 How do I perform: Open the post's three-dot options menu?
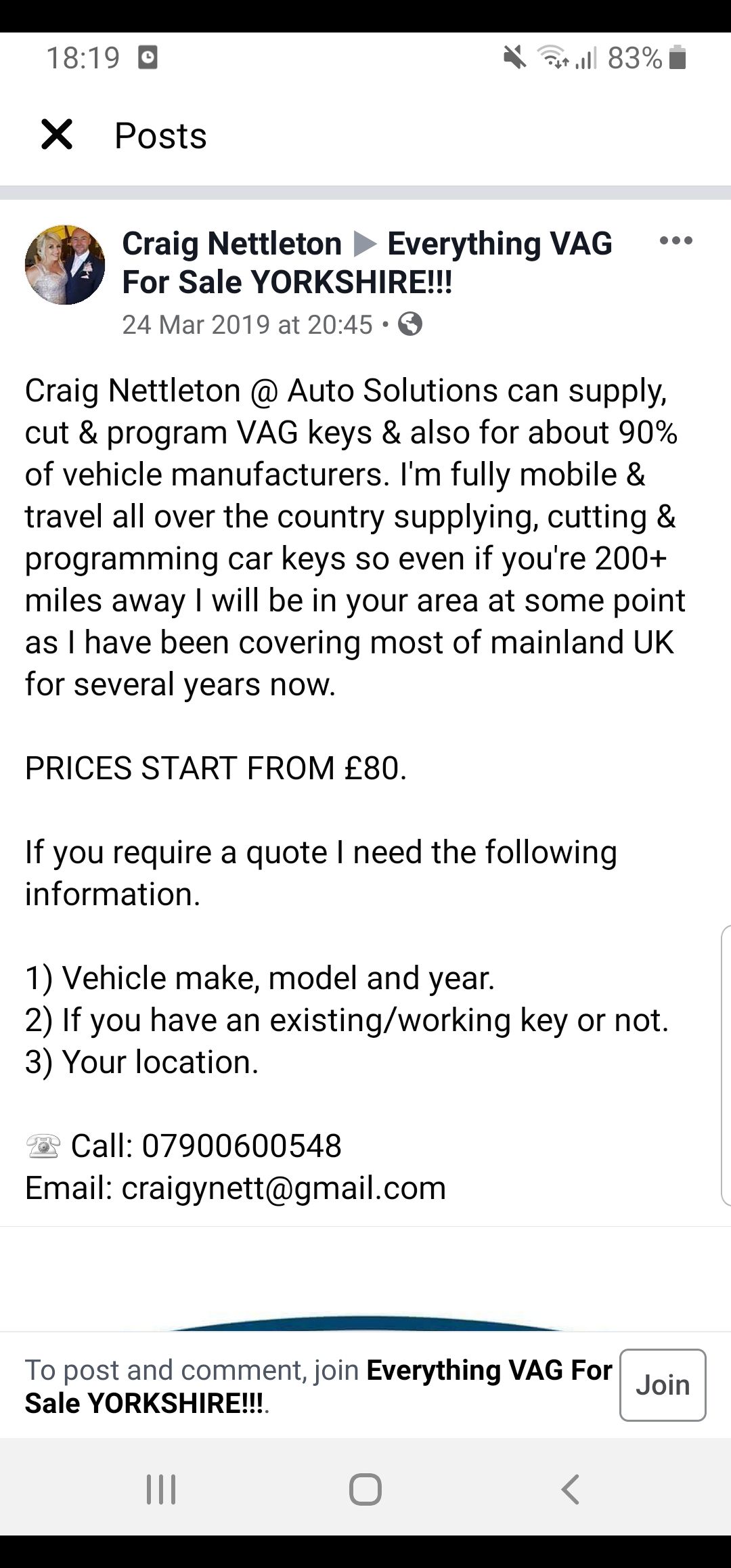point(676,240)
